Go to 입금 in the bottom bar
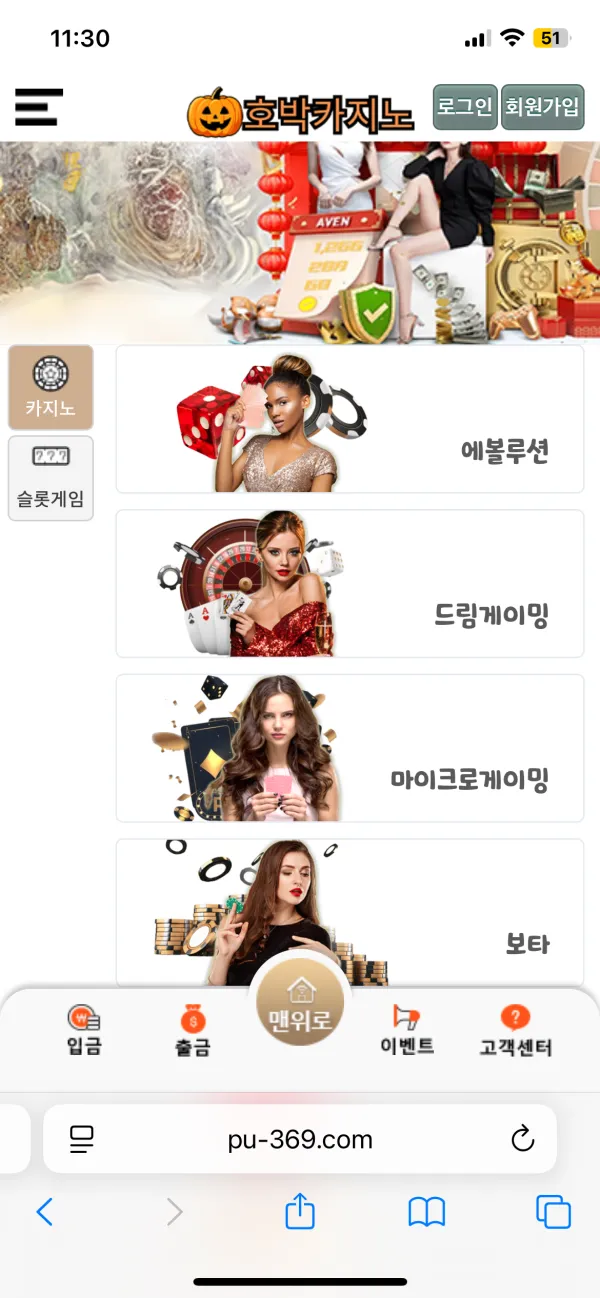The height and width of the screenshot is (1298, 600). 84,1031
